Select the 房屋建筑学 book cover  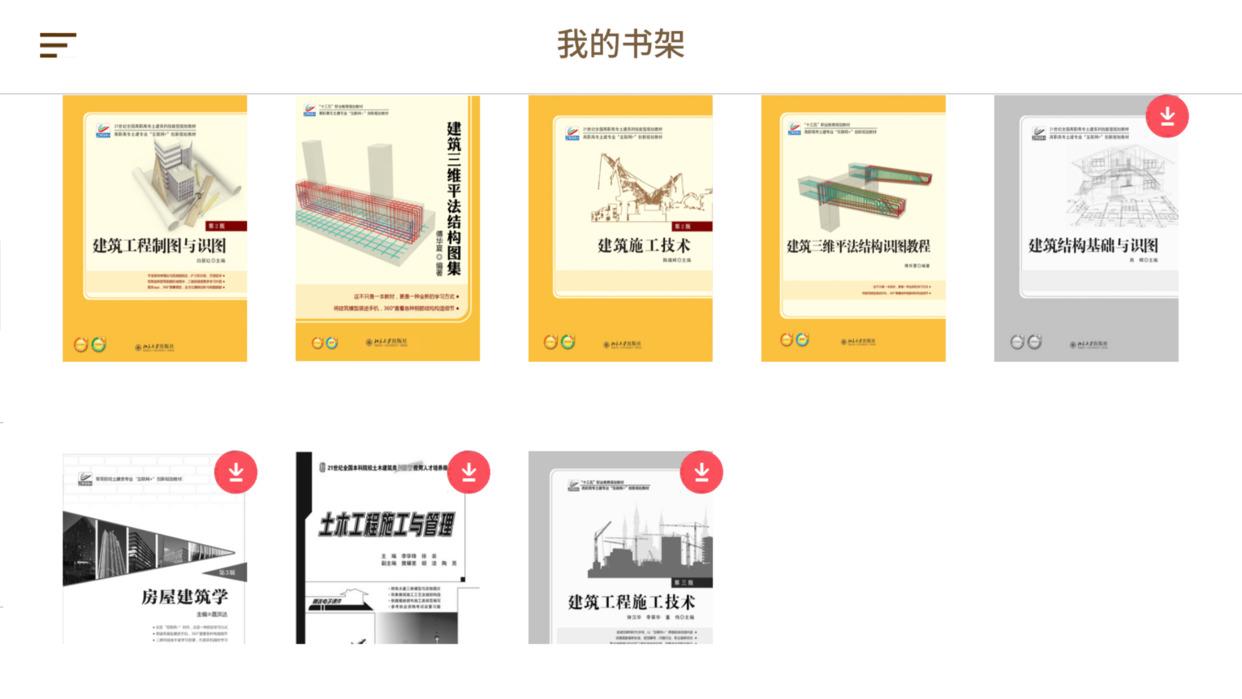coord(155,560)
